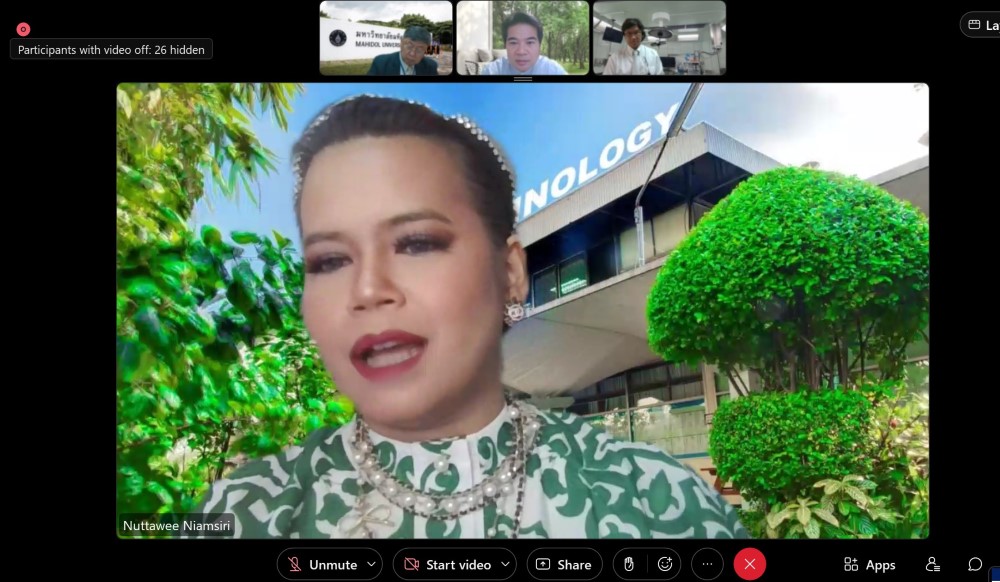Image resolution: width=1000 pixels, height=582 pixels.
Task: Start video in the meeting
Action: [x=447, y=564]
